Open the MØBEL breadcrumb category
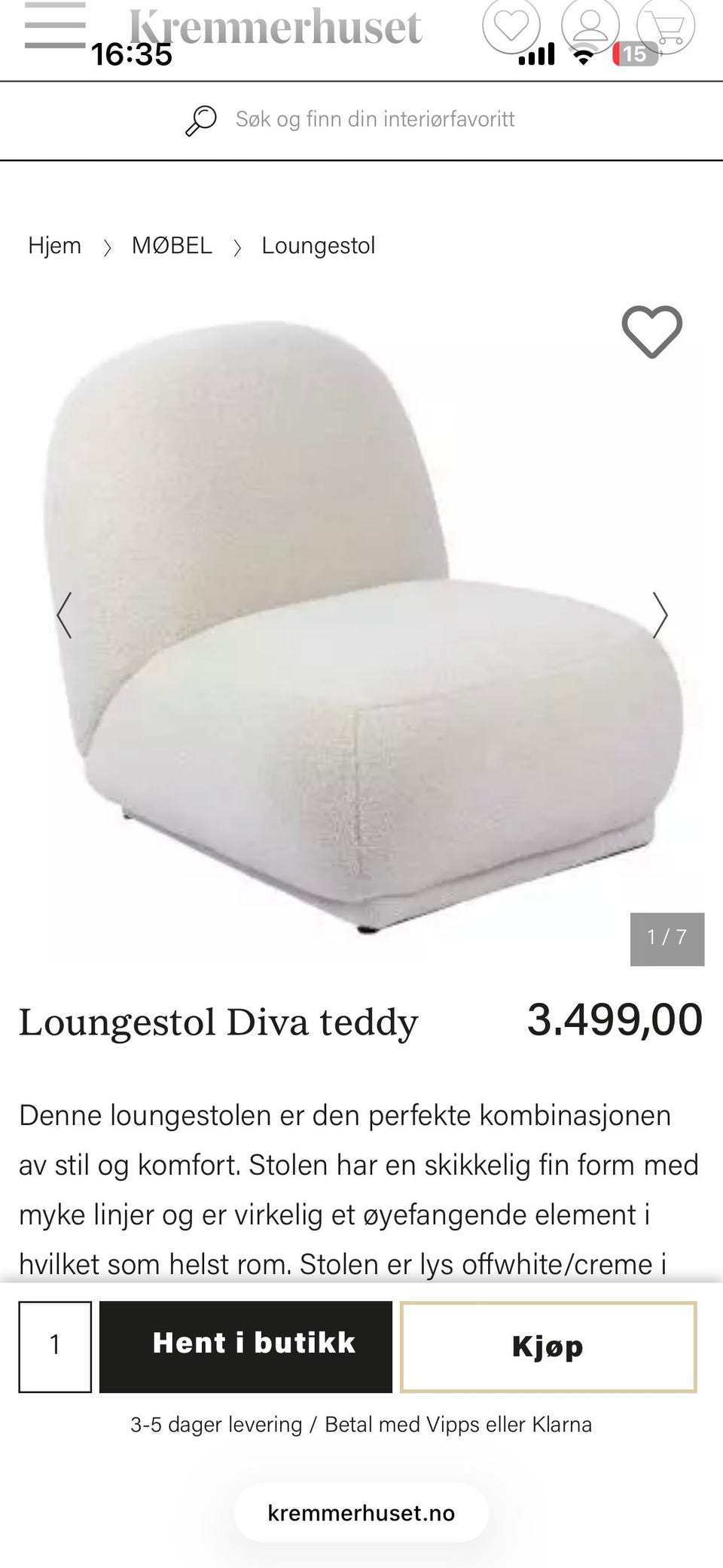This screenshot has height=1568, width=723. click(x=172, y=246)
